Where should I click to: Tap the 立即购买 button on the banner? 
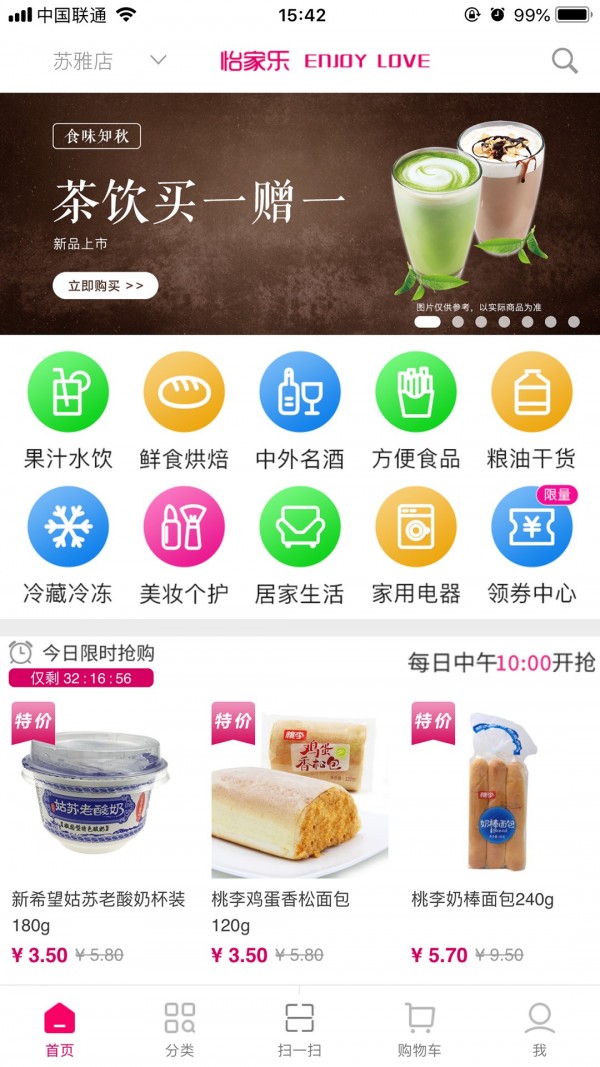point(105,286)
